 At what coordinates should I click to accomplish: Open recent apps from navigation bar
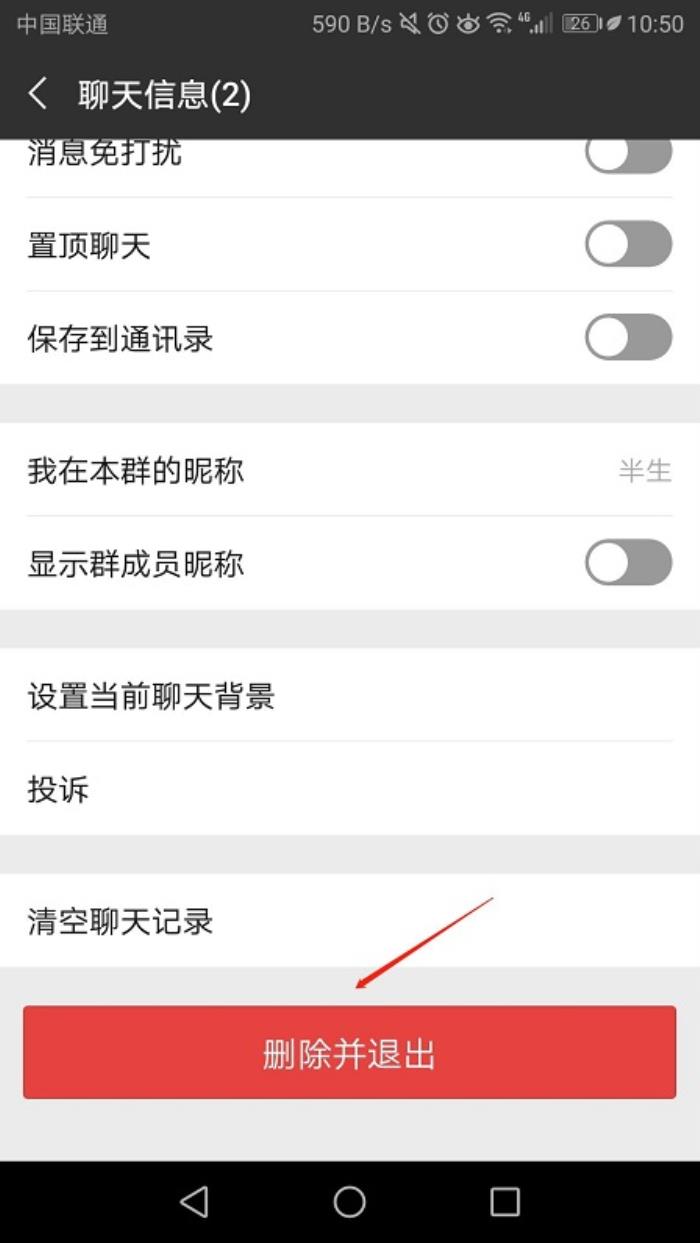click(504, 1201)
